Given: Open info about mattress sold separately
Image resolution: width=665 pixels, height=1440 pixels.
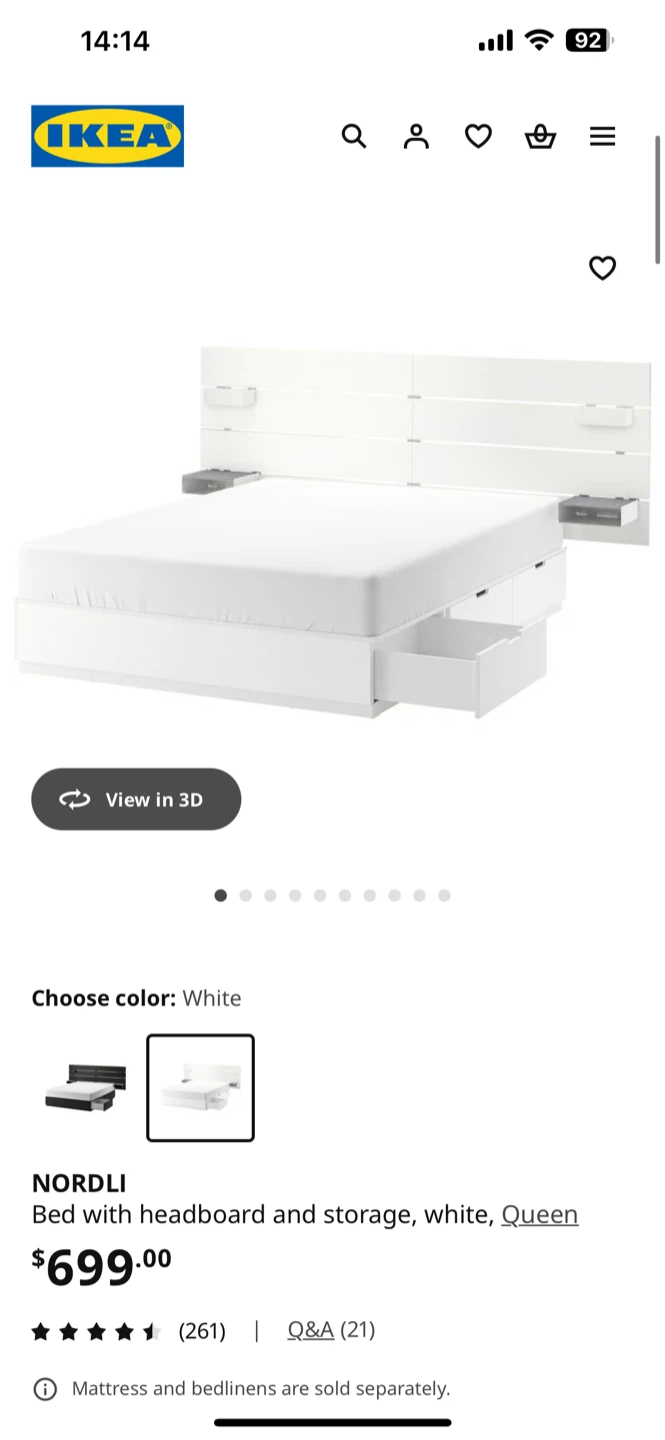Looking at the screenshot, I should click(x=45, y=1389).
